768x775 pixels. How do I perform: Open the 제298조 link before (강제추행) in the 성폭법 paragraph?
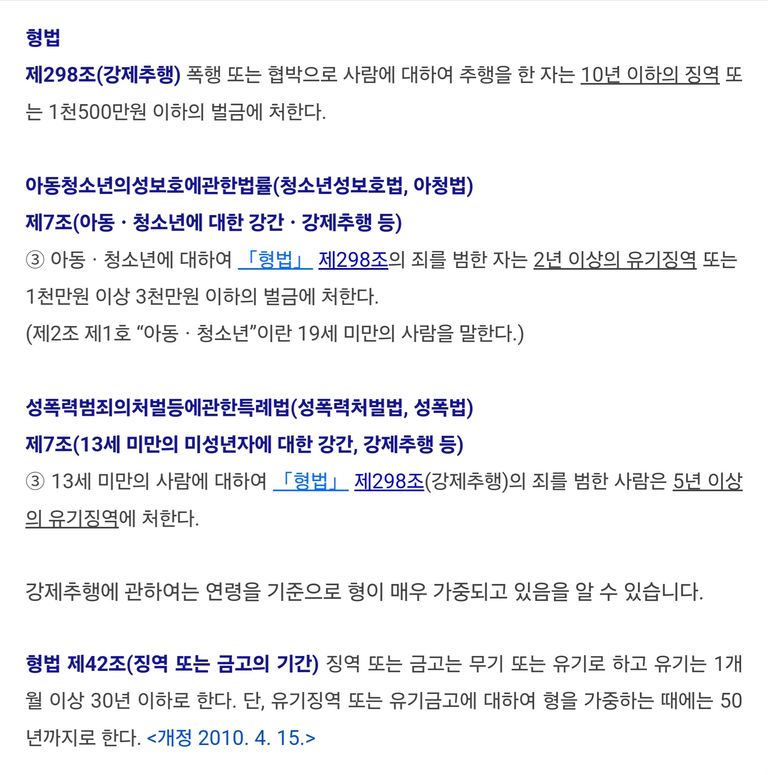point(388,481)
